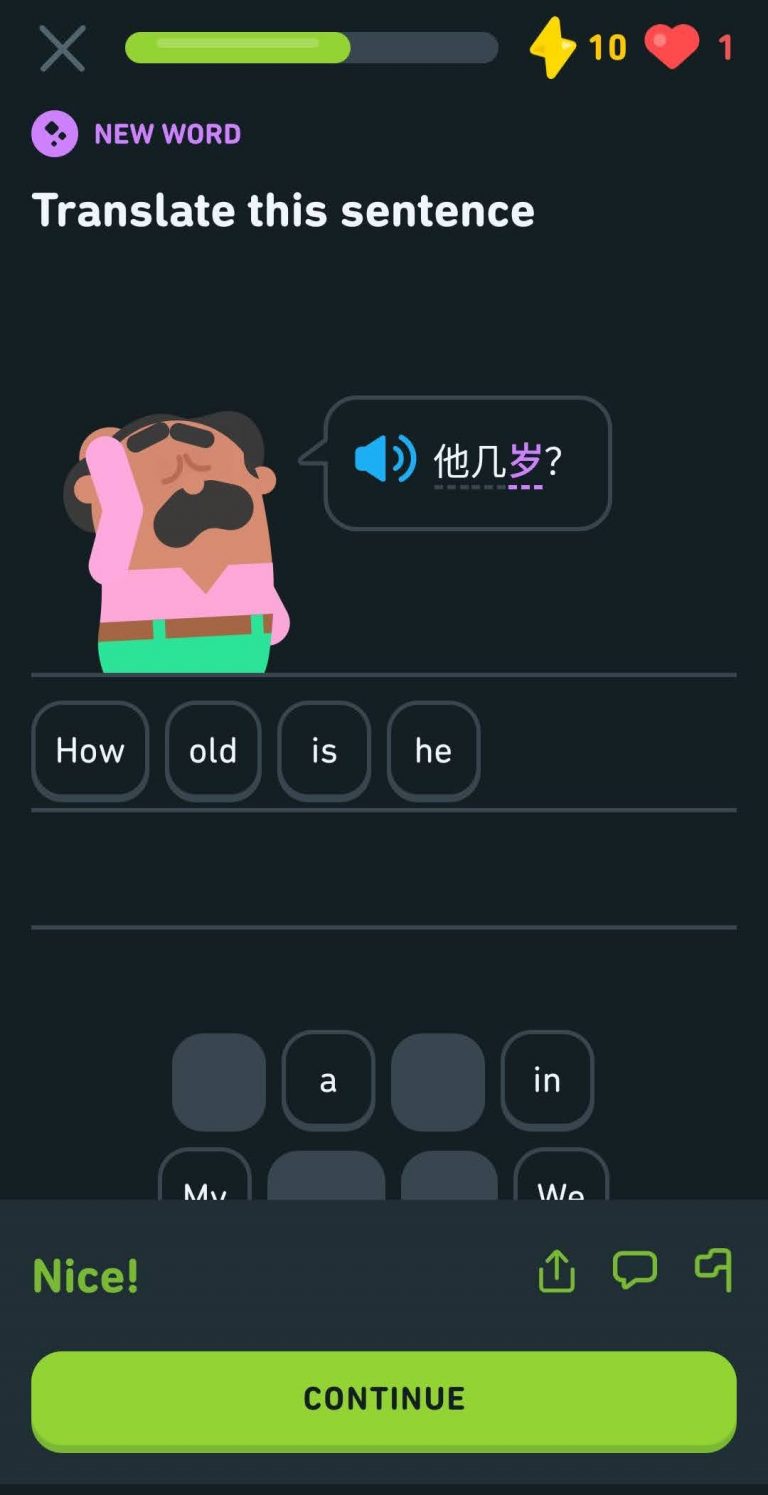The image size is (768, 1495).
Task: Remove the word 'How' from answer
Action: click(x=90, y=750)
